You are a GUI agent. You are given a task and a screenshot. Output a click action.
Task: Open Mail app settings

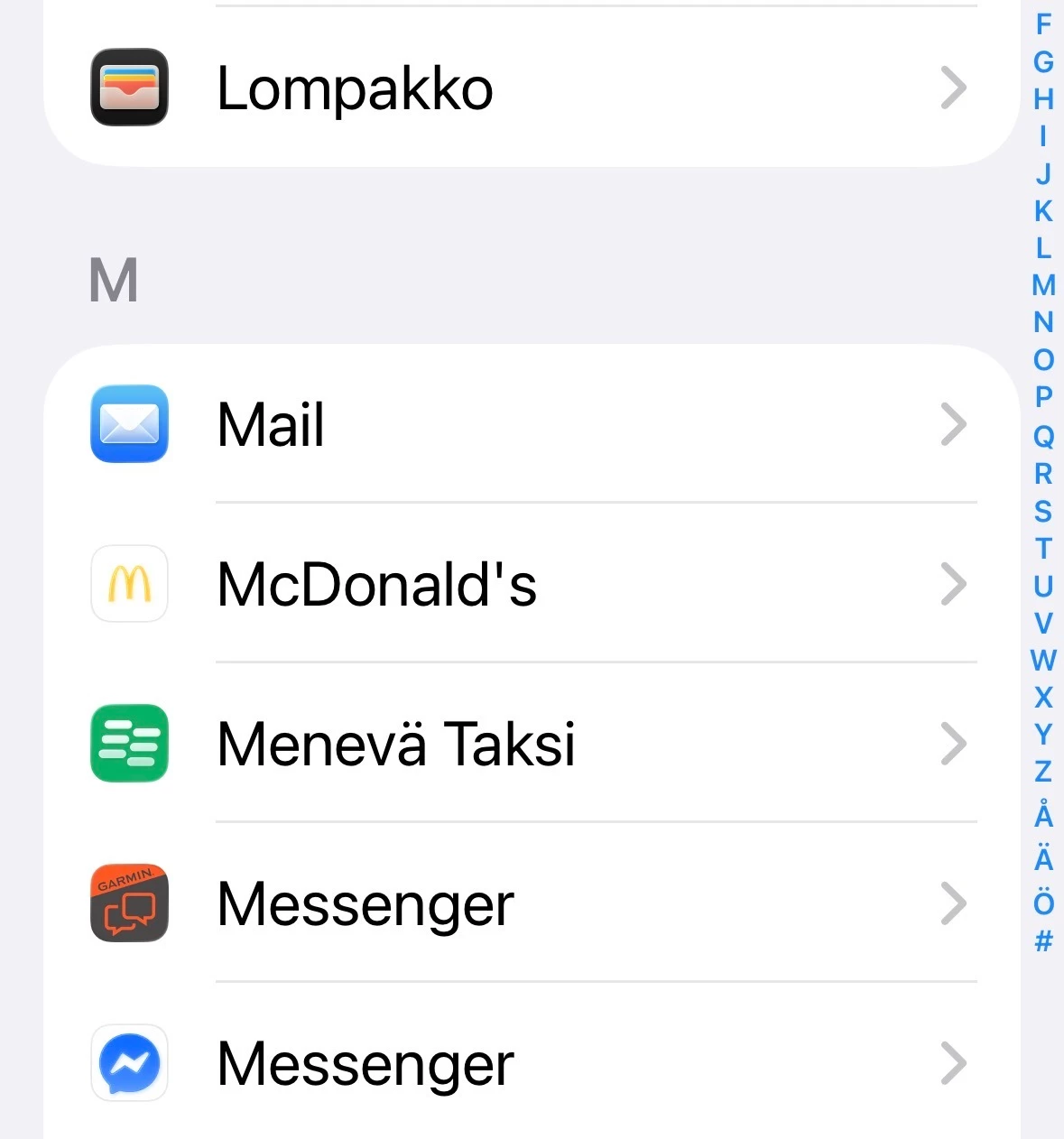[532, 424]
